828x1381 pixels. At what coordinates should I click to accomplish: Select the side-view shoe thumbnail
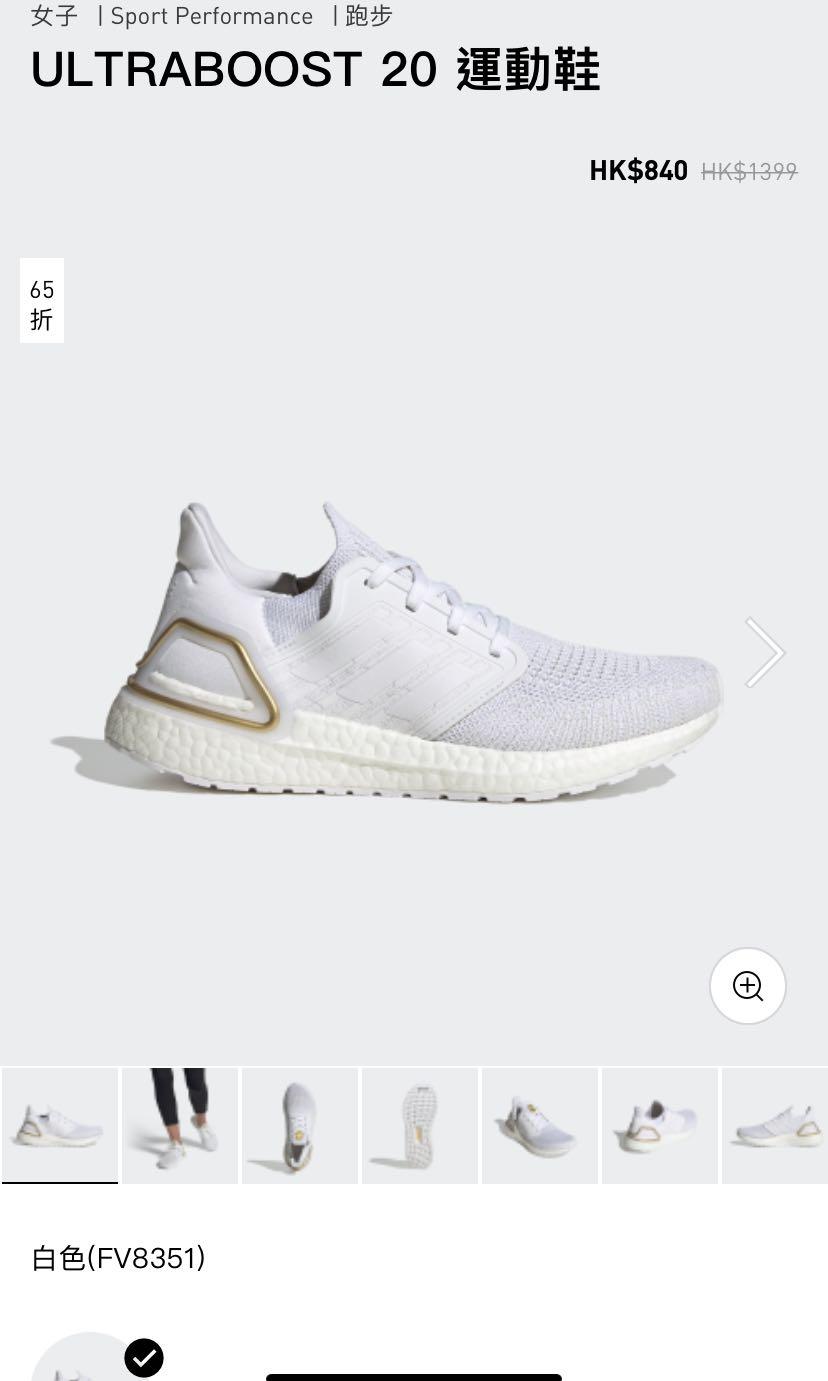(60, 1125)
